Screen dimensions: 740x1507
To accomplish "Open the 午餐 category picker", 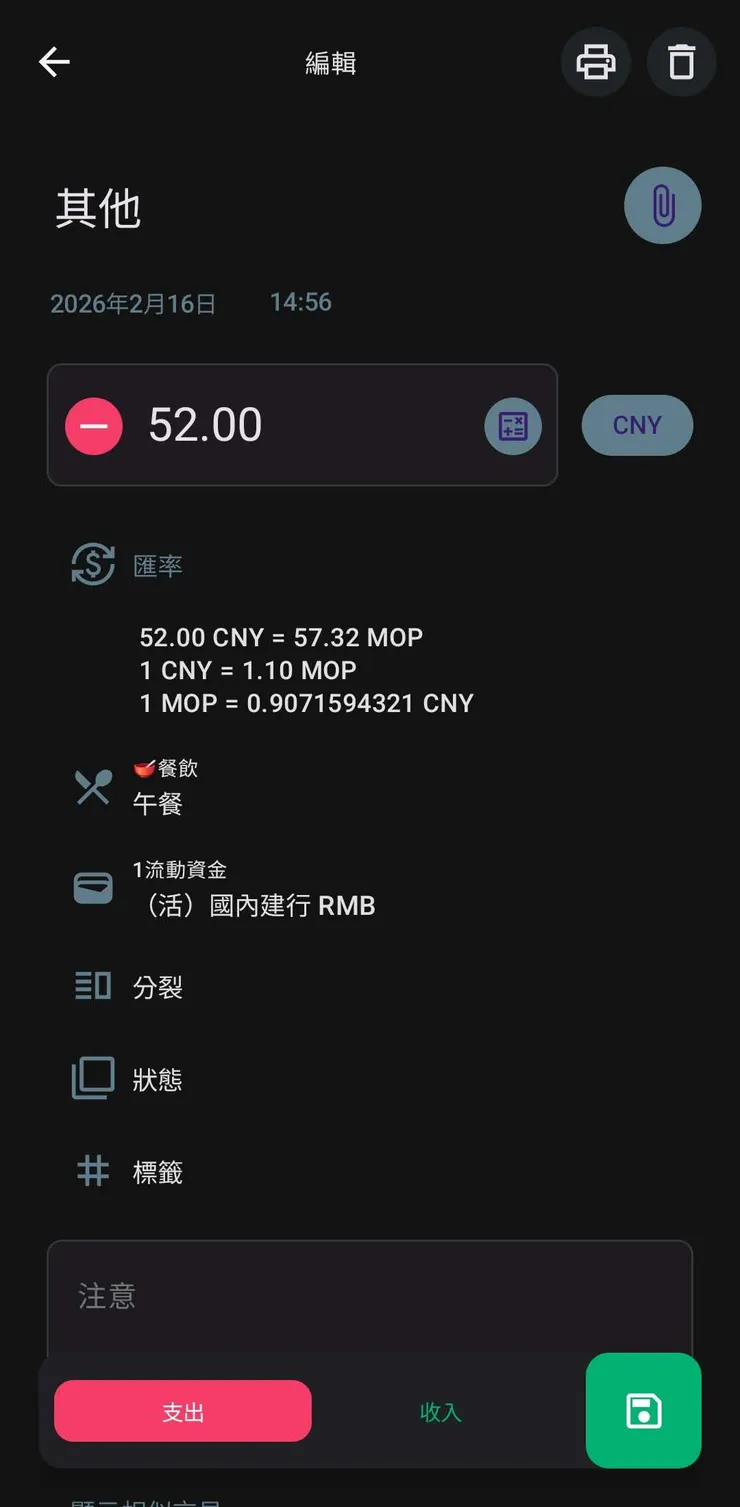I will tap(156, 803).
